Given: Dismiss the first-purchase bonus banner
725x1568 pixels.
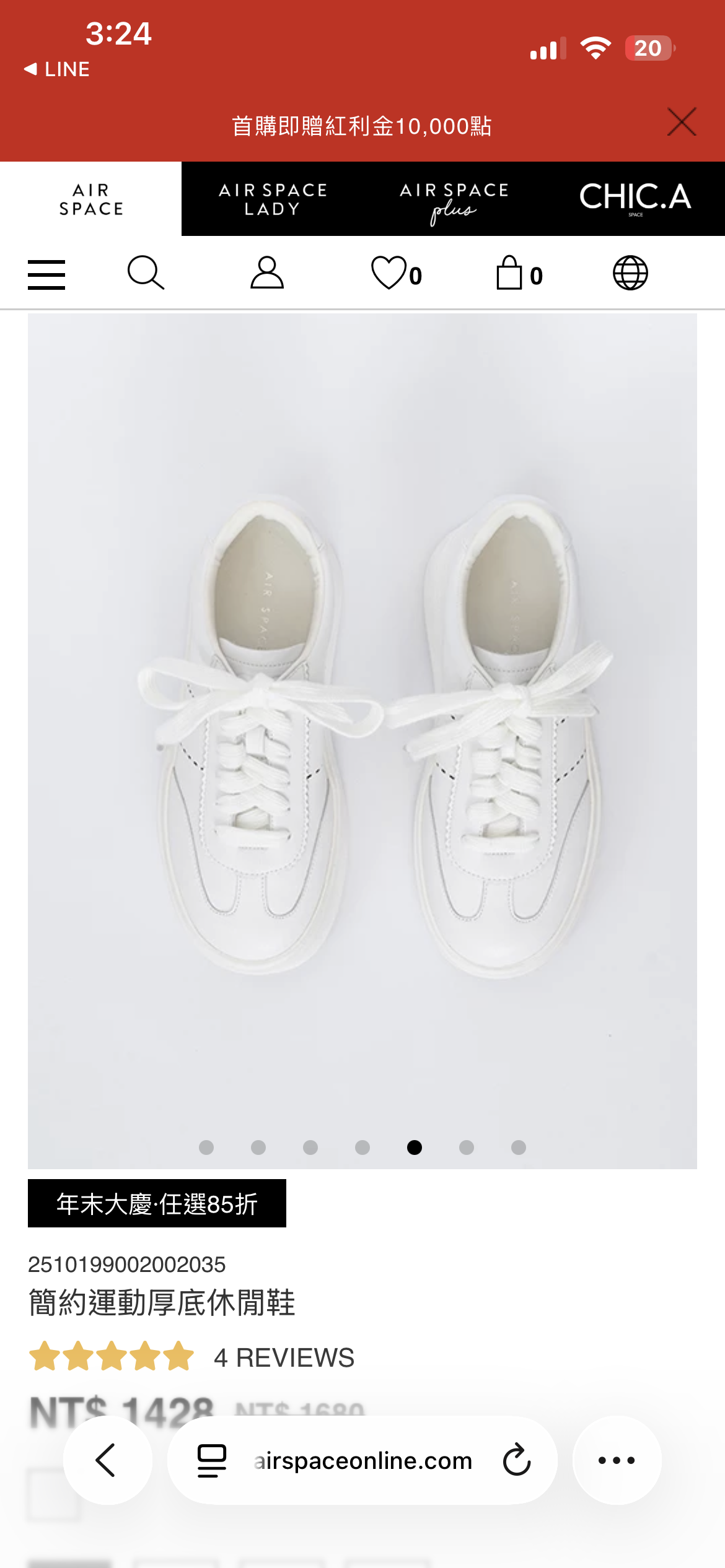Looking at the screenshot, I should (682, 122).
